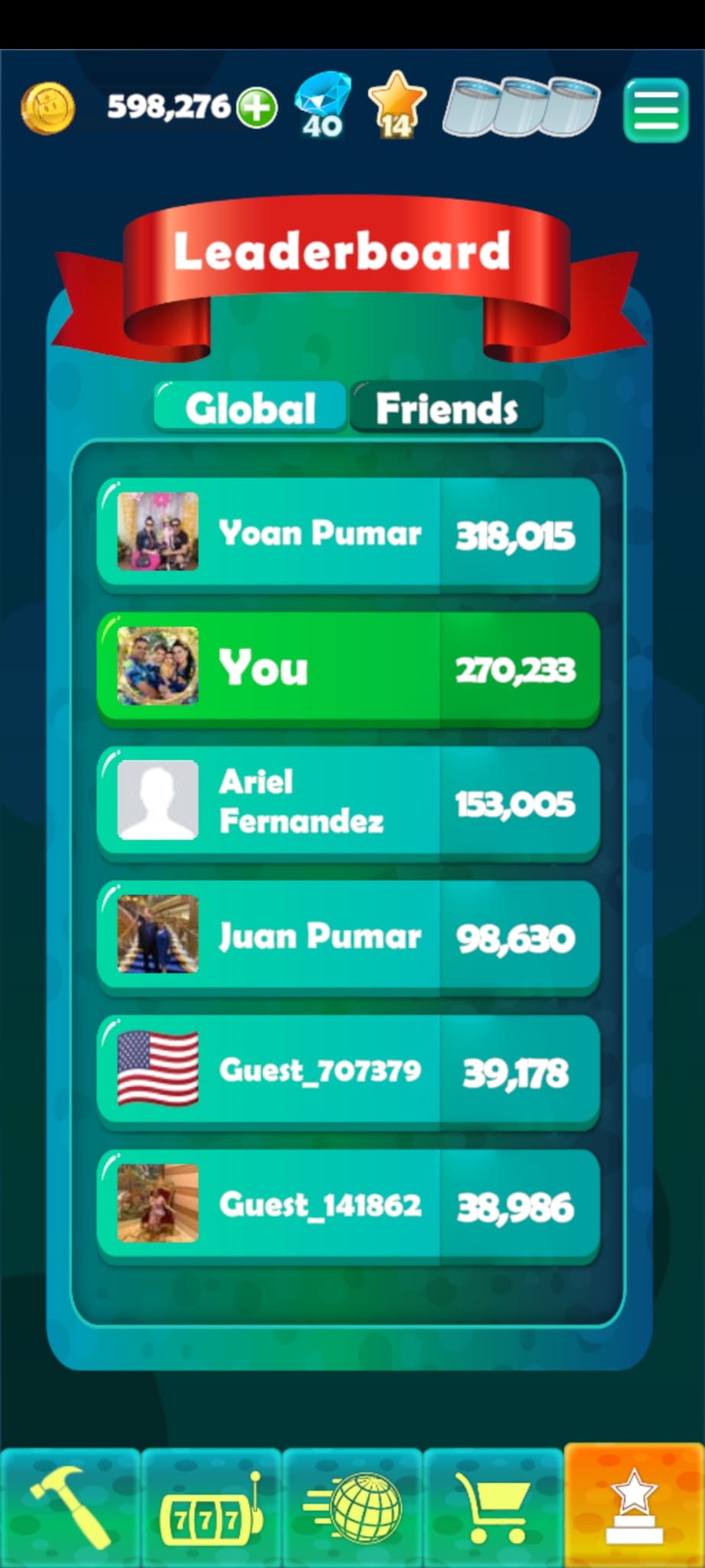Open the Guest_141862 leaderboard row
The height and width of the screenshot is (1568, 705).
348,1205
